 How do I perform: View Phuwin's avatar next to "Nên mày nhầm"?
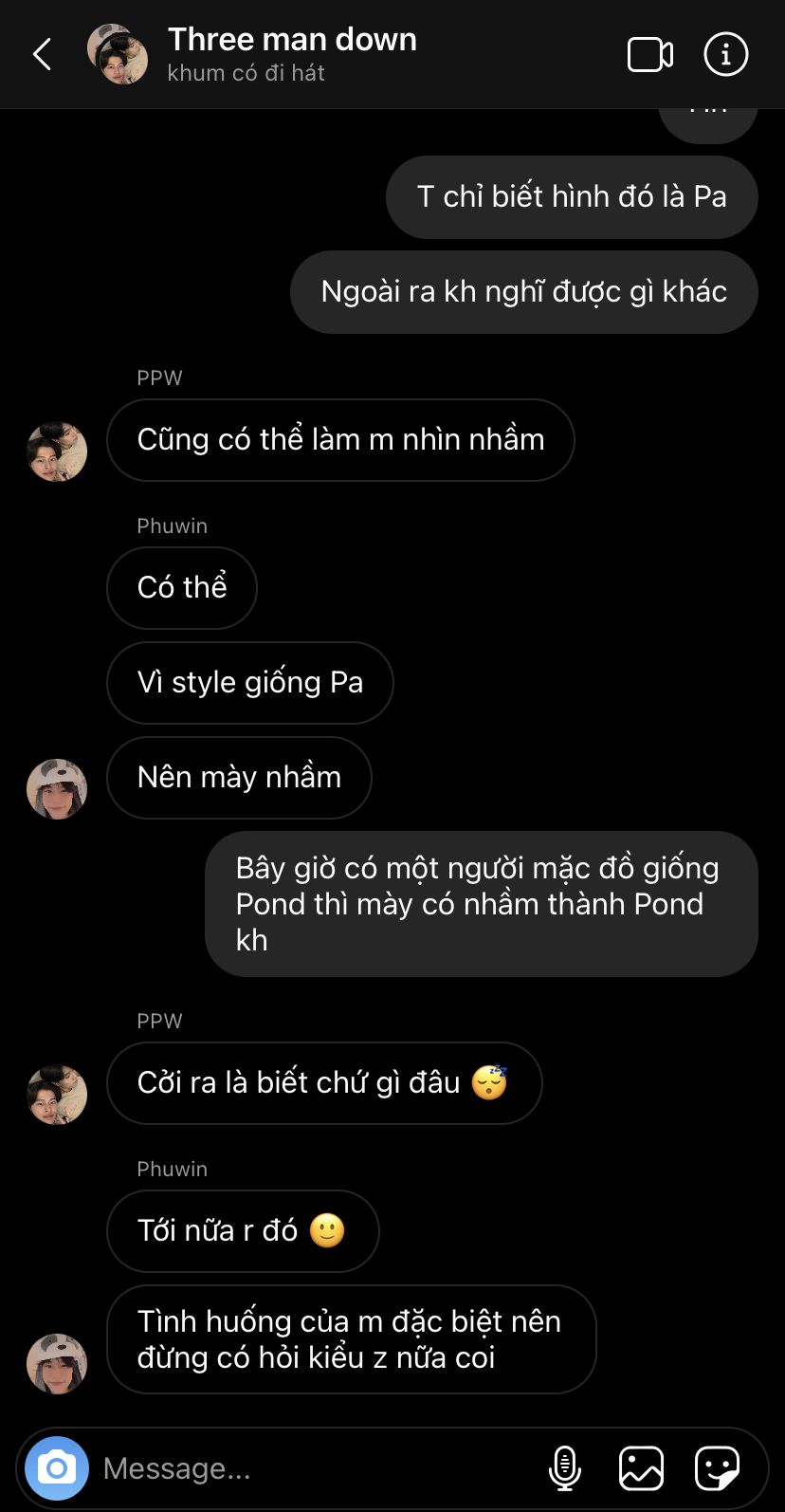[x=57, y=789]
